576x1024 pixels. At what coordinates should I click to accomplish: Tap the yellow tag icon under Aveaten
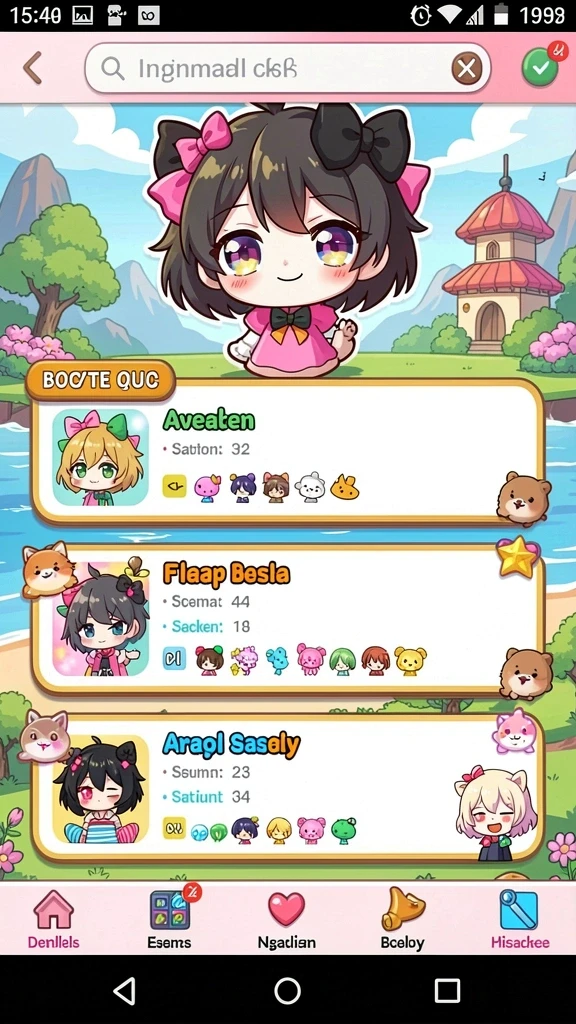point(174,487)
